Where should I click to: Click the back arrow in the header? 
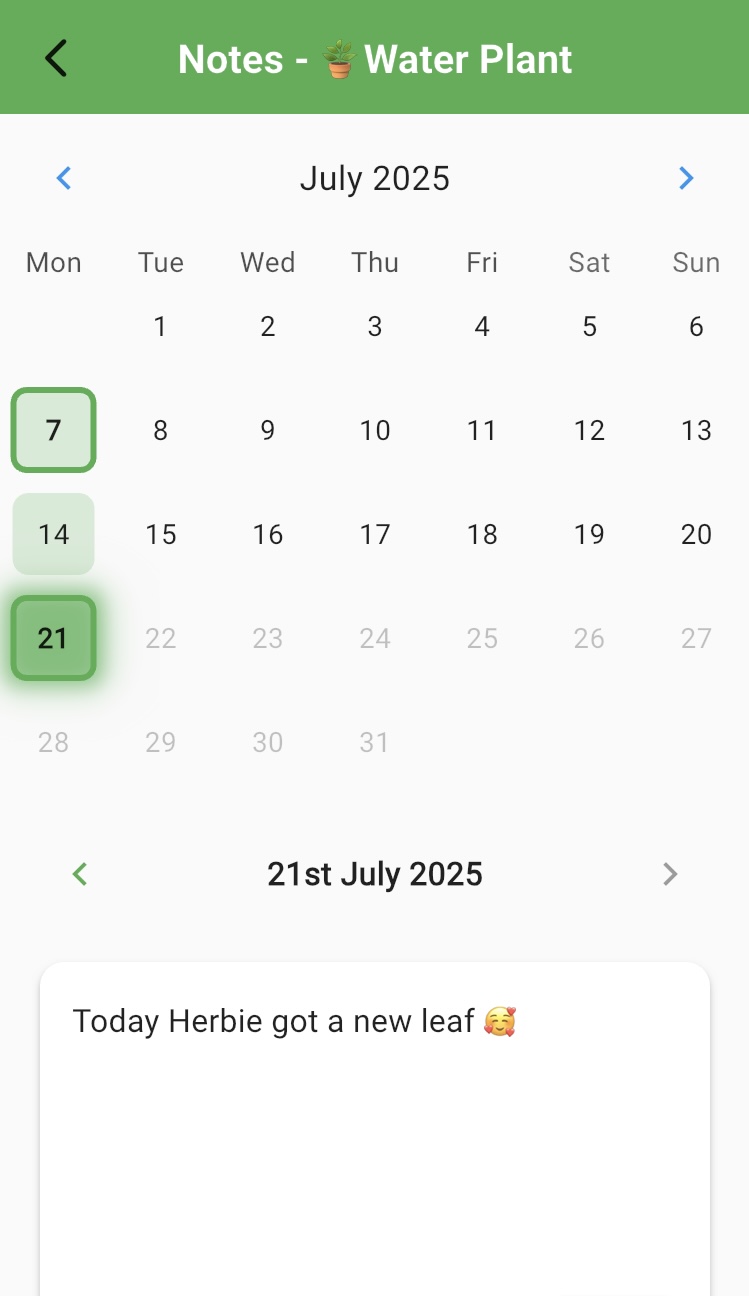pos(55,58)
